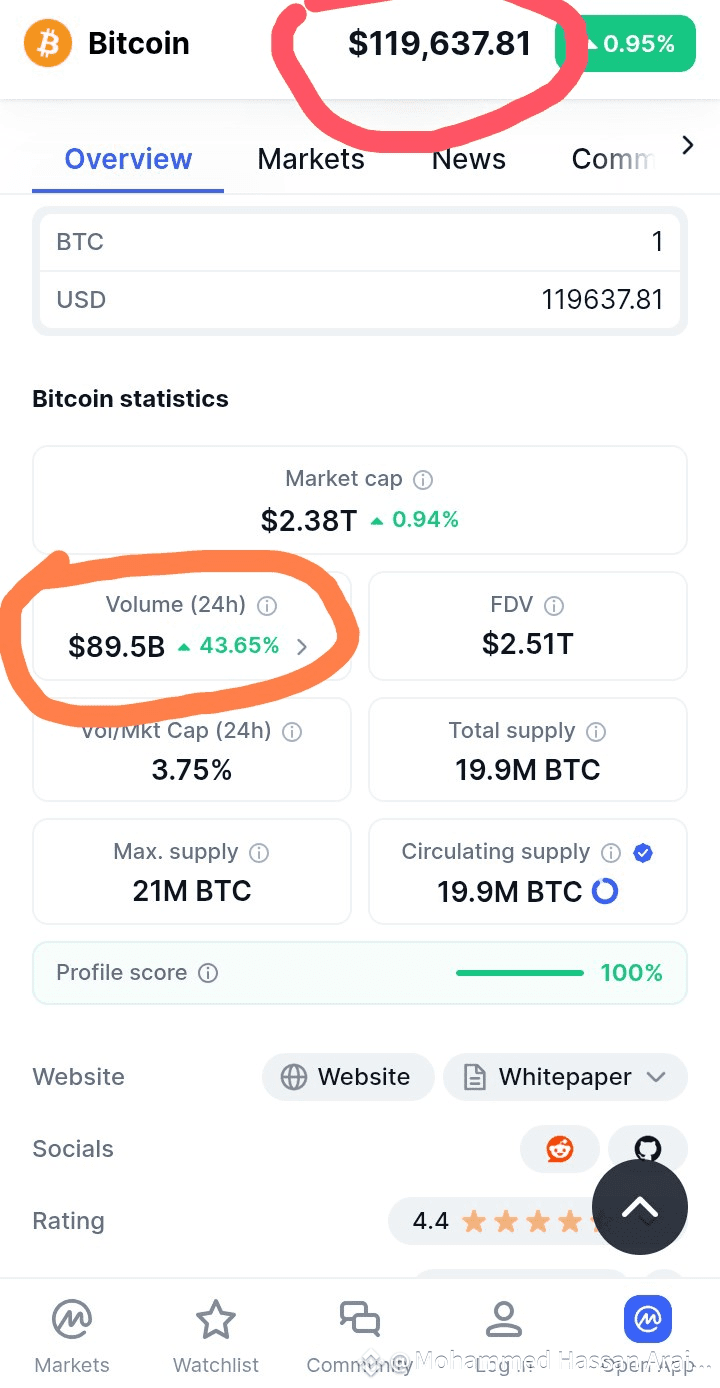Tap the arrow to reveal more tabs
This screenshot has height=1388, width=720.
click(x=687, y=146)
